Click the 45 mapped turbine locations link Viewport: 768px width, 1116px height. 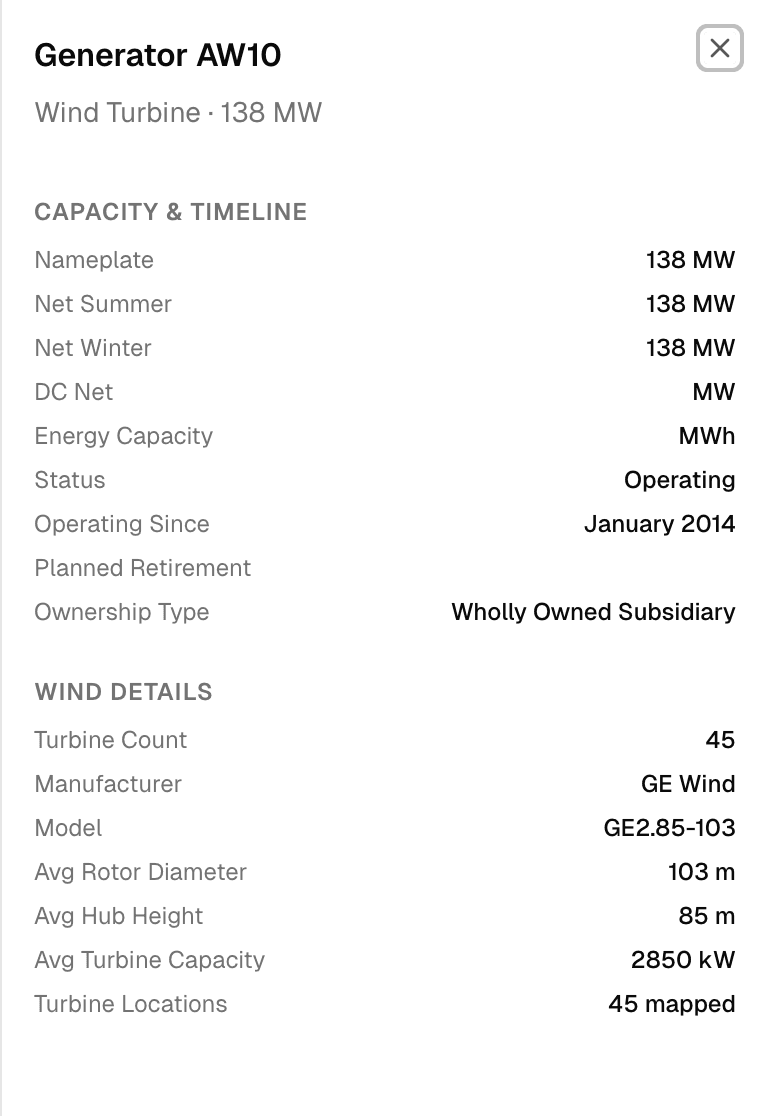tap(671, 1004)
